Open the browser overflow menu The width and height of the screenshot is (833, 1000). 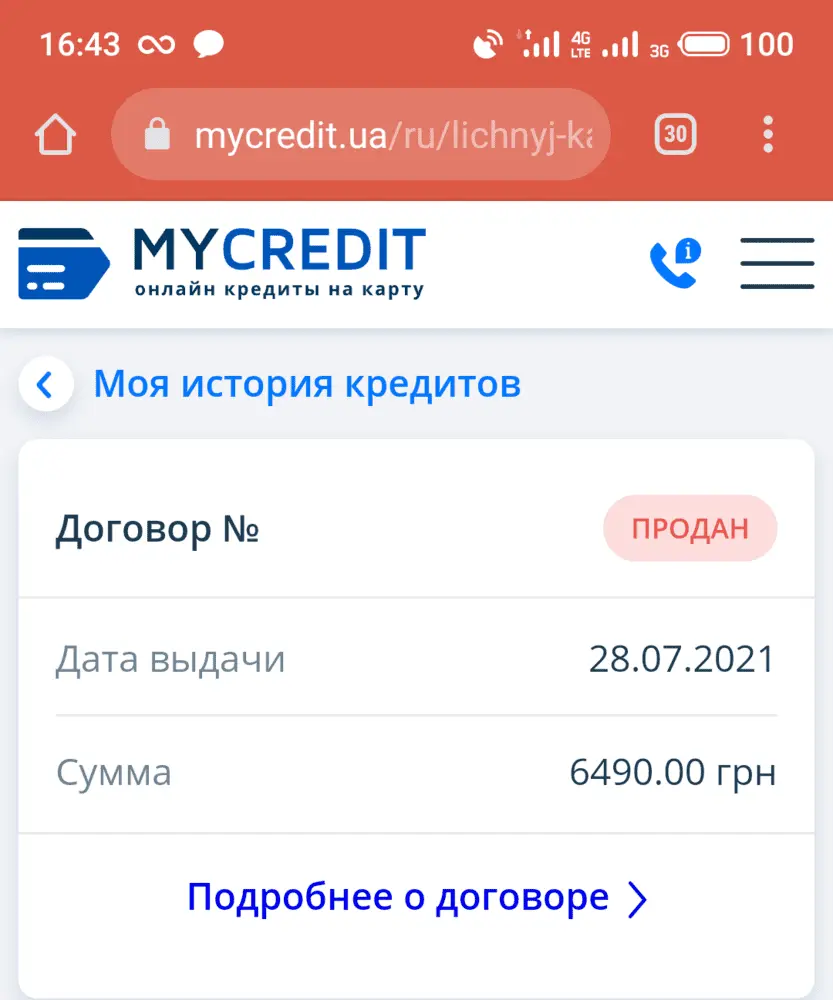click(x=768, y=135)
